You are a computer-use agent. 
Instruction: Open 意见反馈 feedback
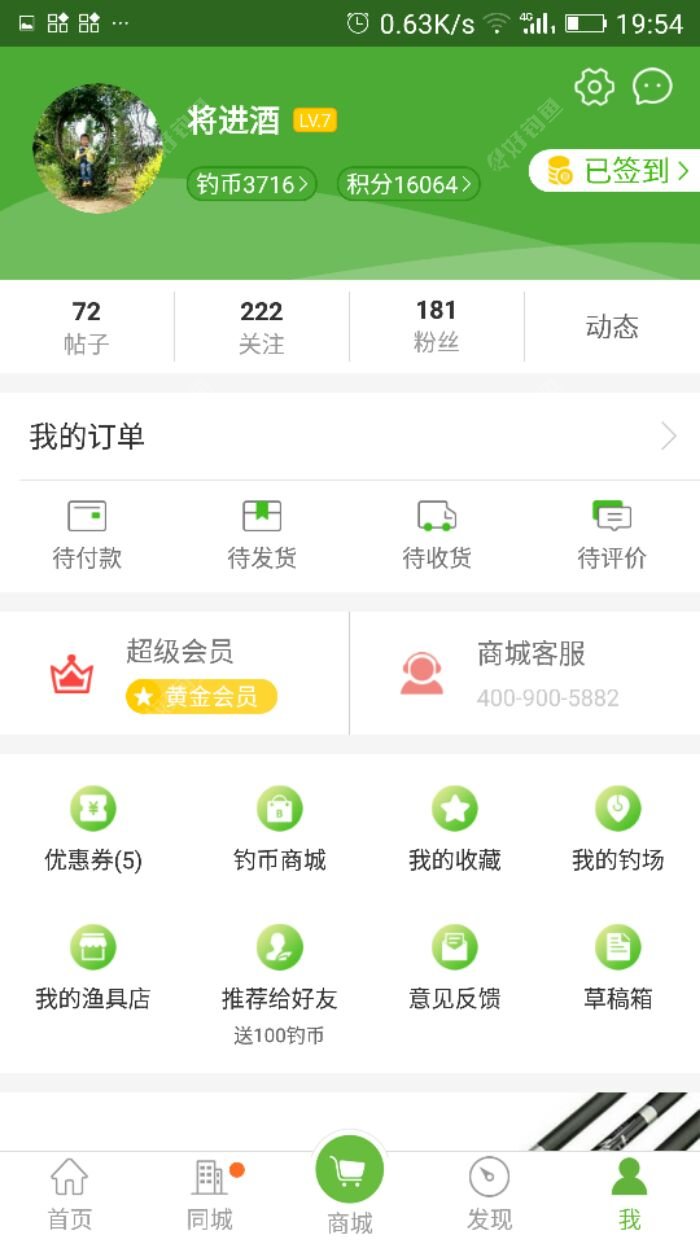[x=454, y=968]
